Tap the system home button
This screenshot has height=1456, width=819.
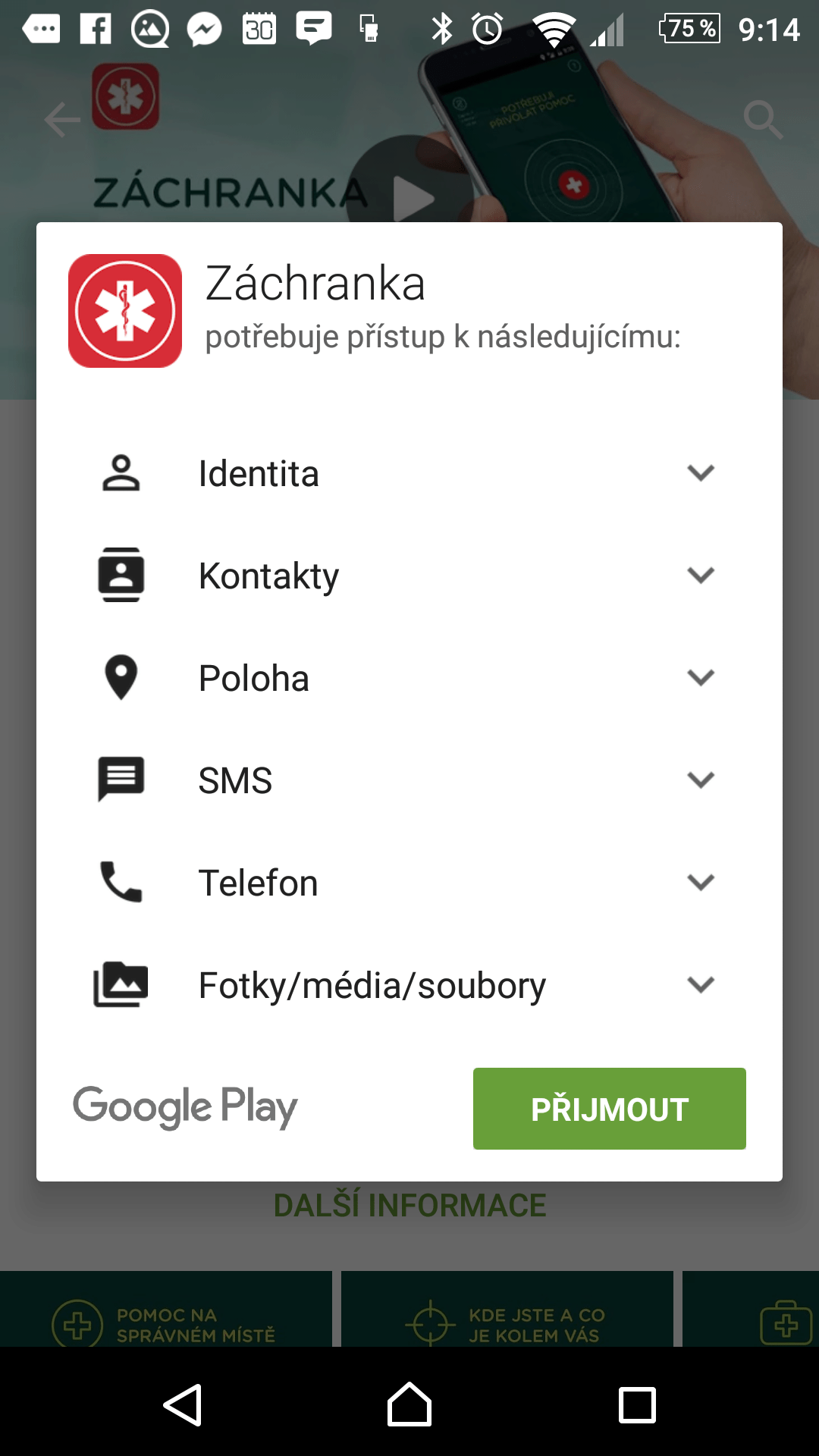pyautogui.click(x=409, y=1405)
